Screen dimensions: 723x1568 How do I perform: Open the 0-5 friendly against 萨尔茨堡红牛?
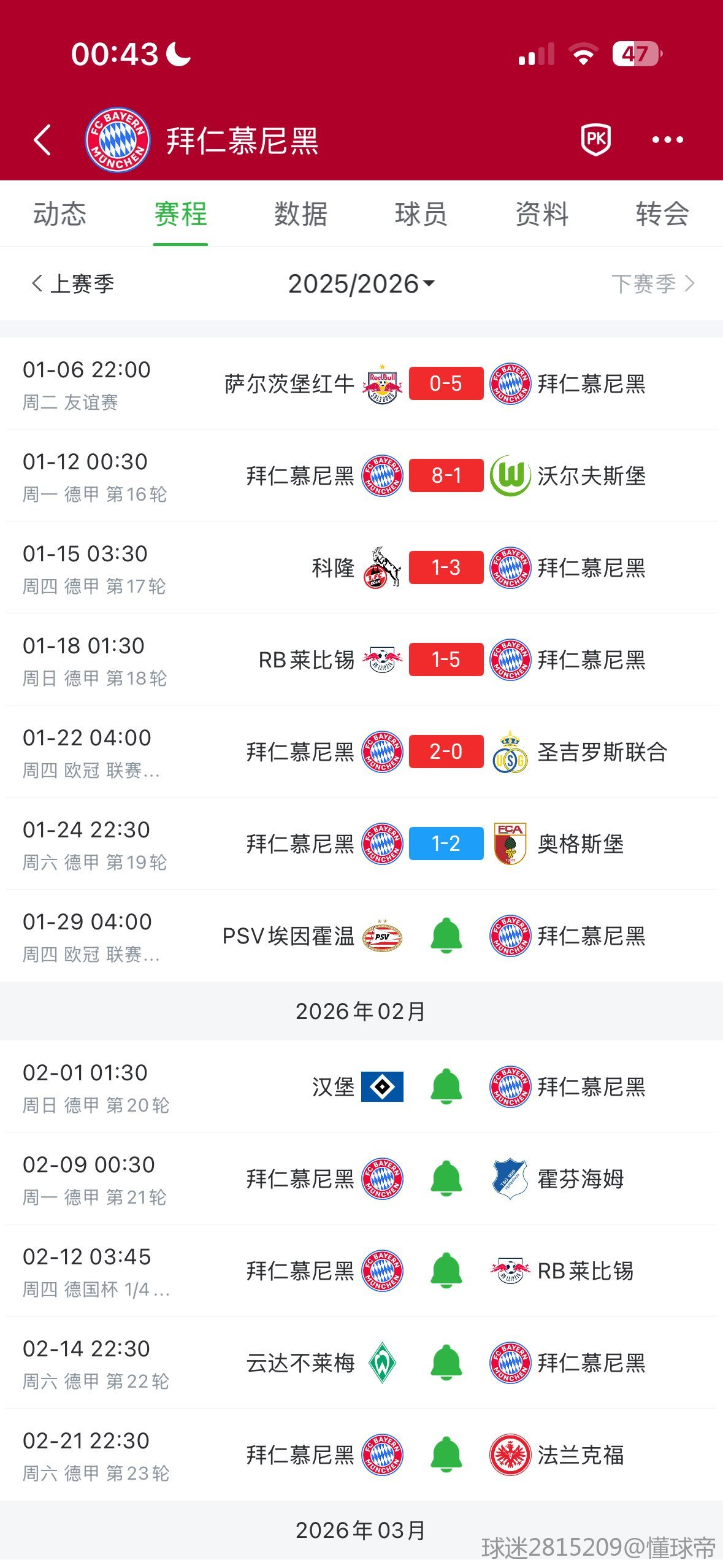(x=446, y=383)
